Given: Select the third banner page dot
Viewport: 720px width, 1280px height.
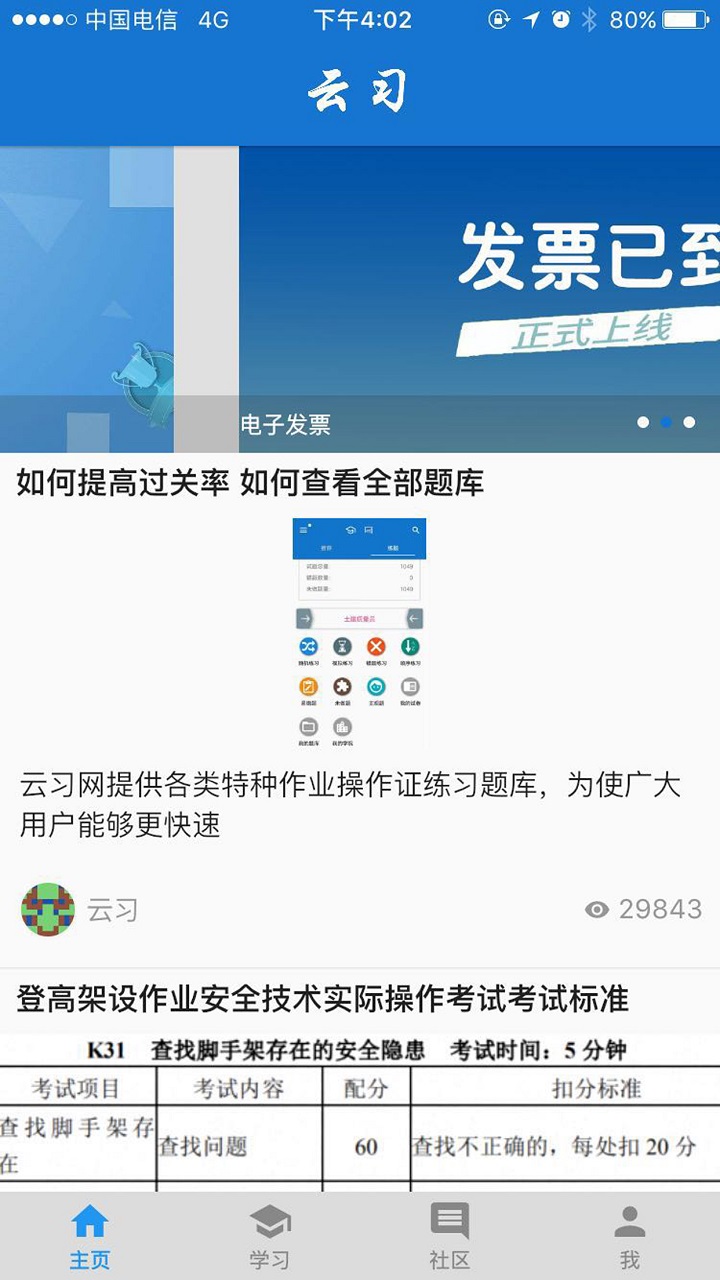Looking at the screenshot, I should (x=689, y=422).
